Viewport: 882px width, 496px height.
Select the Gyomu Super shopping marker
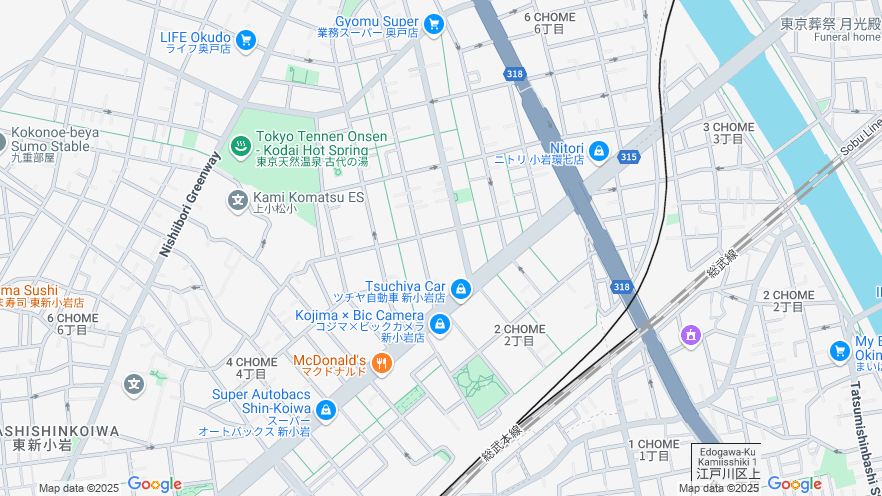coord(433,23)
